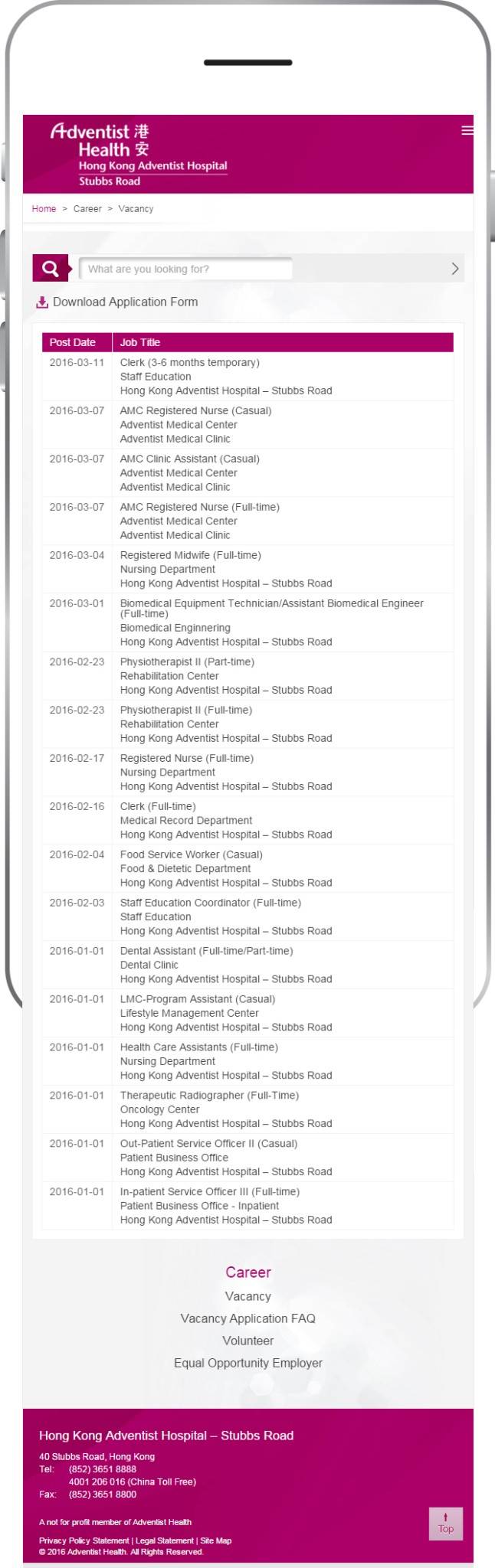Open the Legal Statement link
Image resolution: width=495 pixels, height=1568 pixels.
click(x=164, y=1541)
